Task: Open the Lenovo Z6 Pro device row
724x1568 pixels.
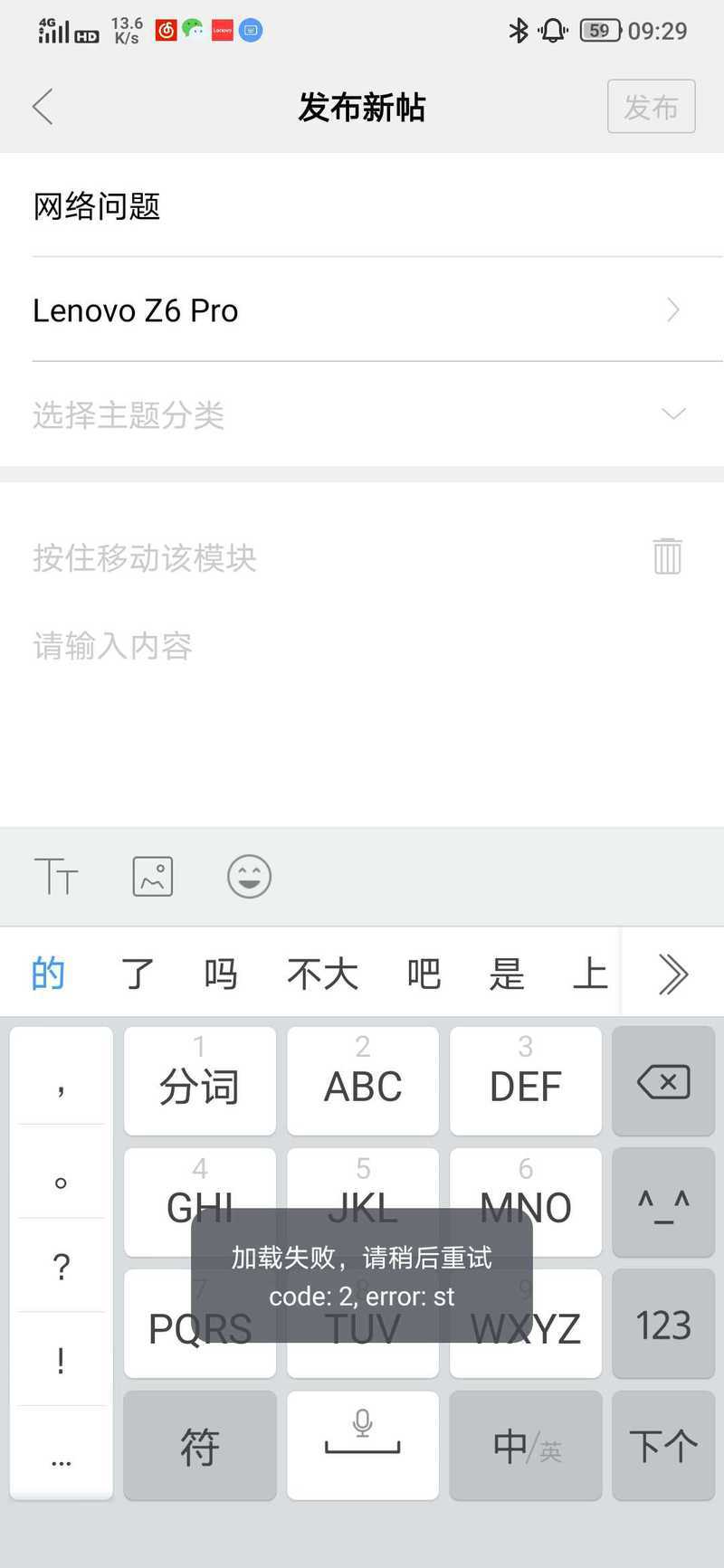Action: tap(362, 310)
